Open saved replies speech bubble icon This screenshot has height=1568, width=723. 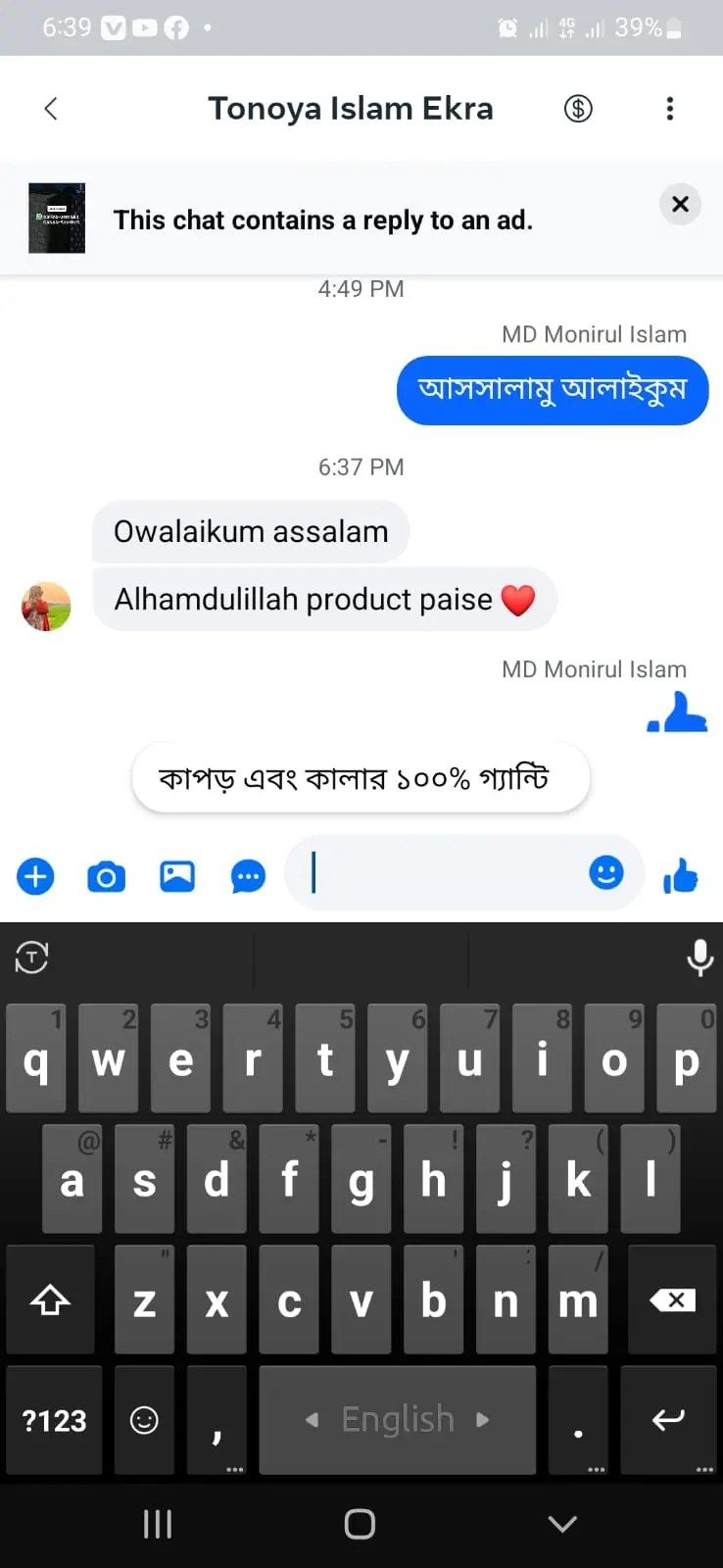248,876
